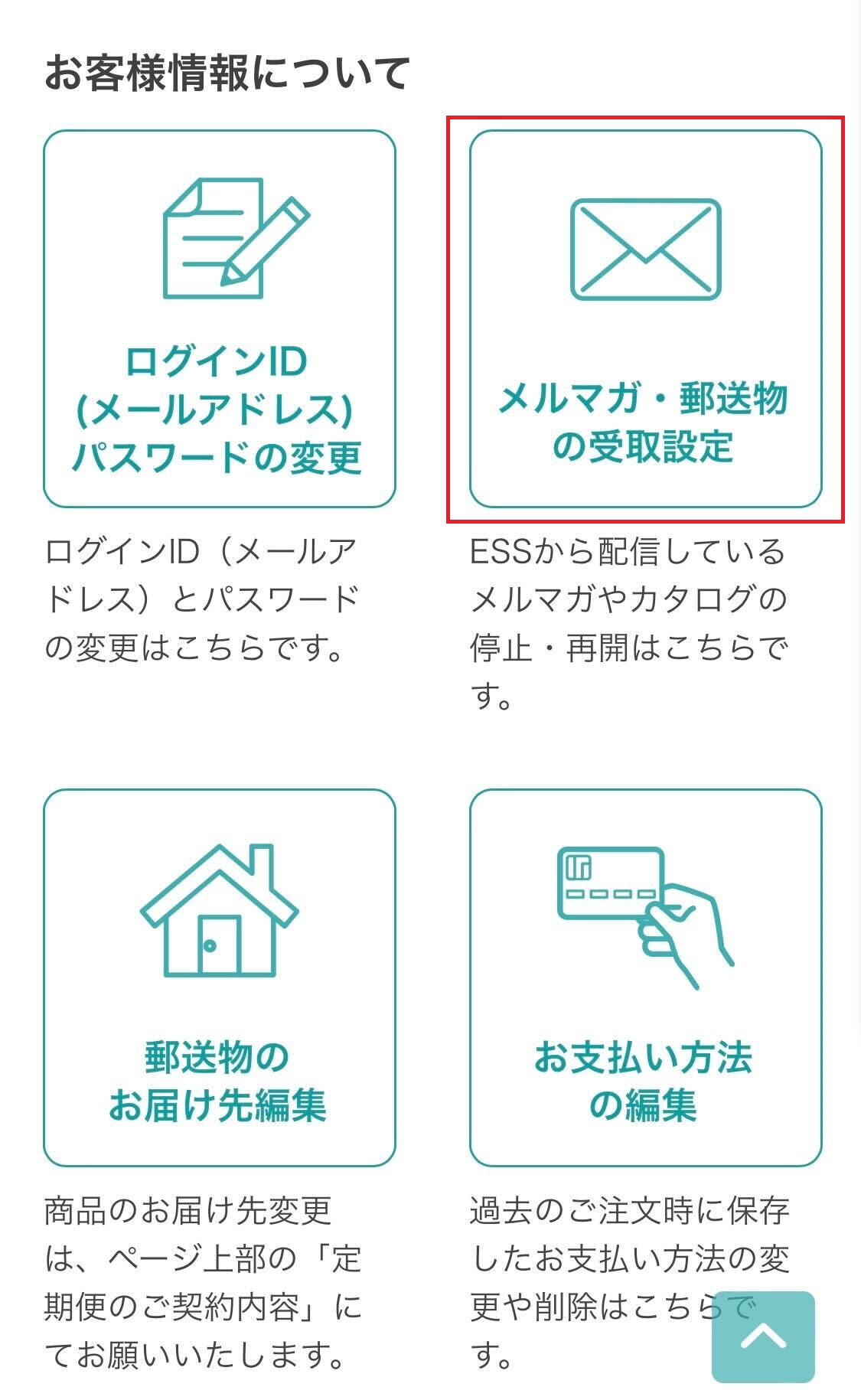Open 郵送物のお届け先編集 card

220,977
